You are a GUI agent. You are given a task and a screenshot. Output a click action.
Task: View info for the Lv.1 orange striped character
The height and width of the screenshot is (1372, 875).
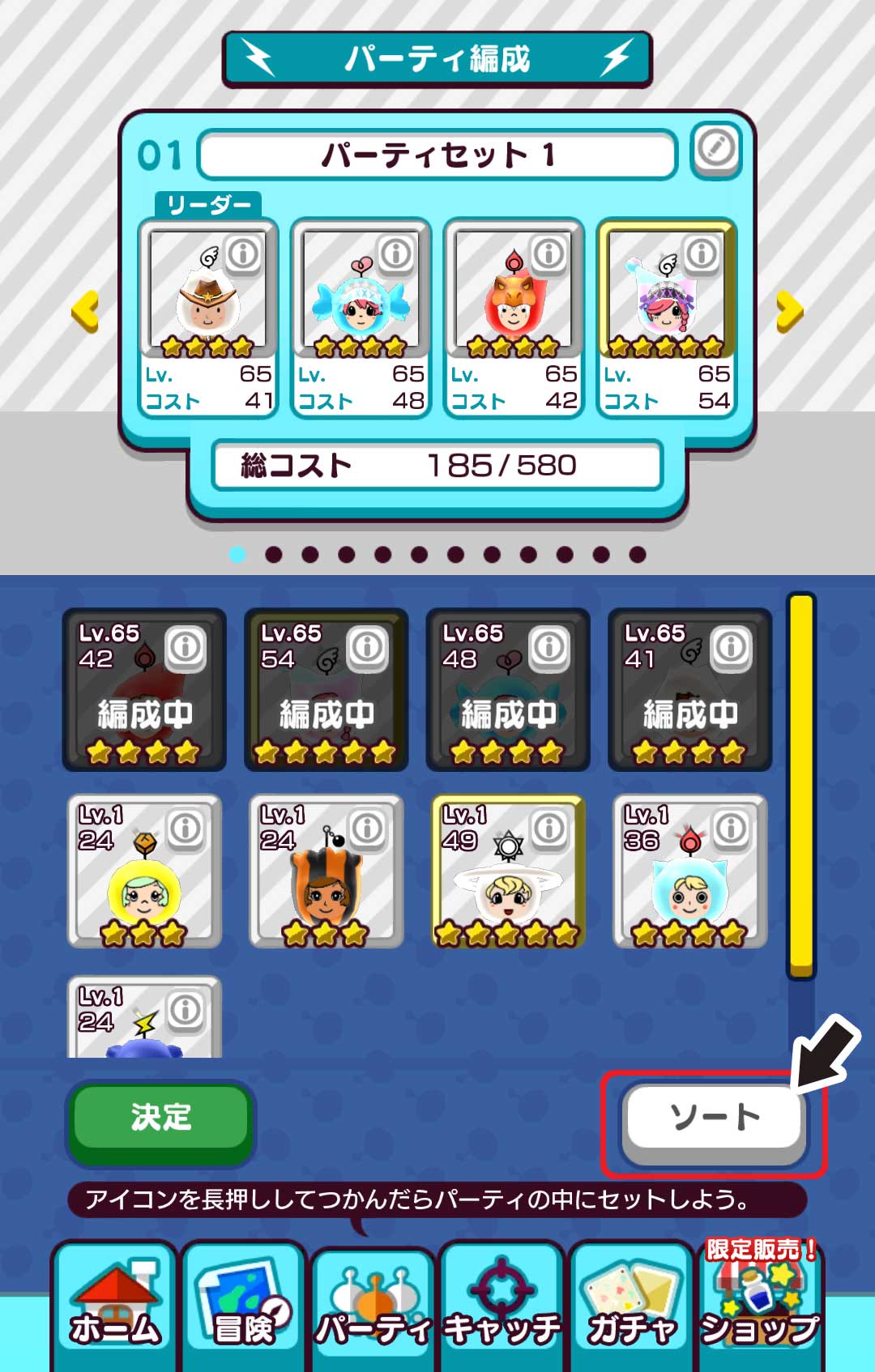[x=367, y=828]
